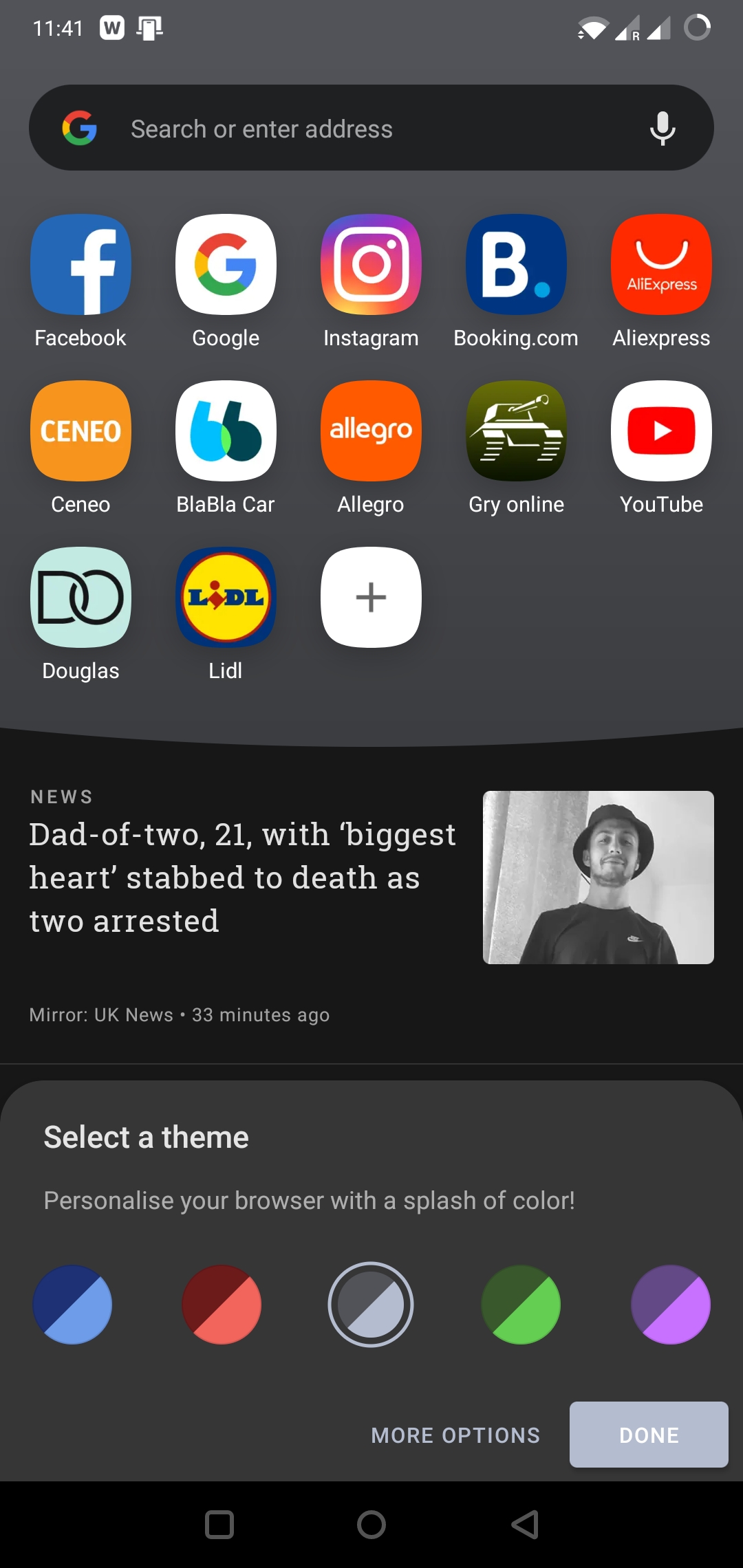743x1568 pixels.
Task: Open the Gry online shortcut
Action: (516, 431)
